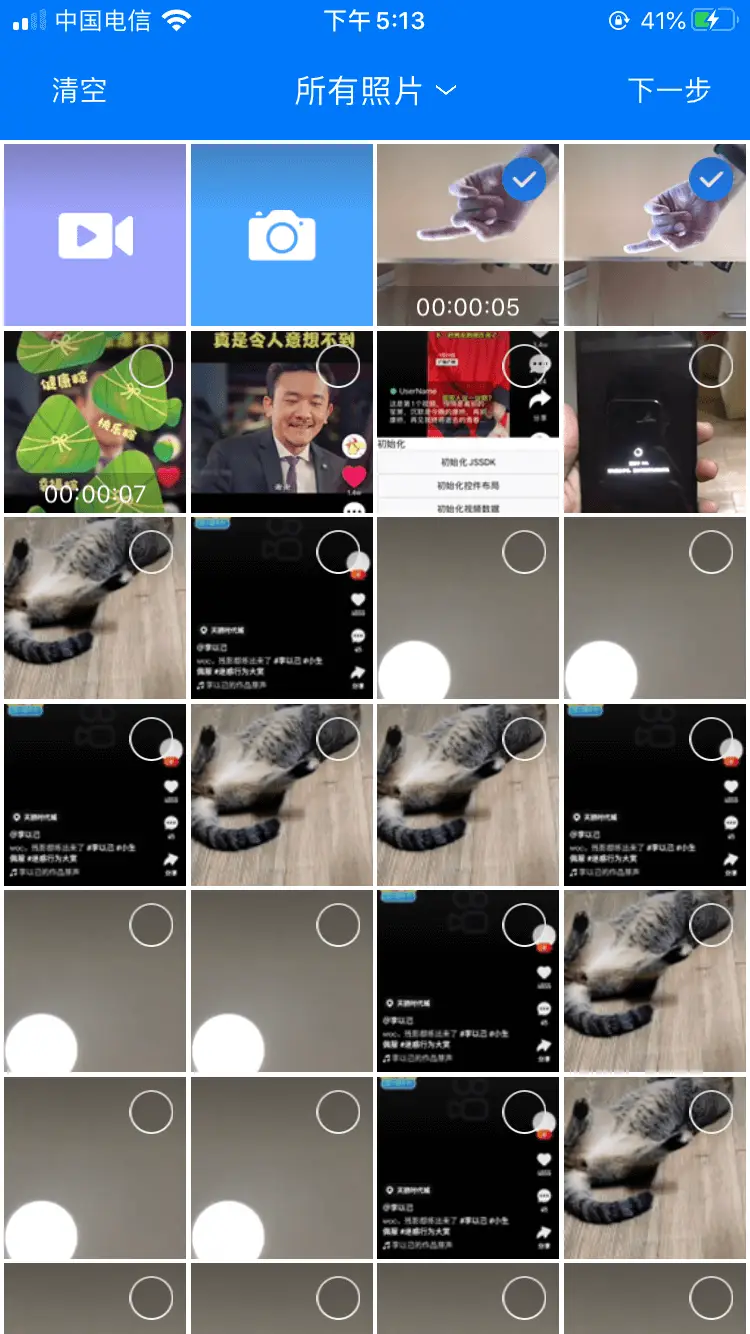Deselect the hand video marked 00:00:05

coord(523,180)
